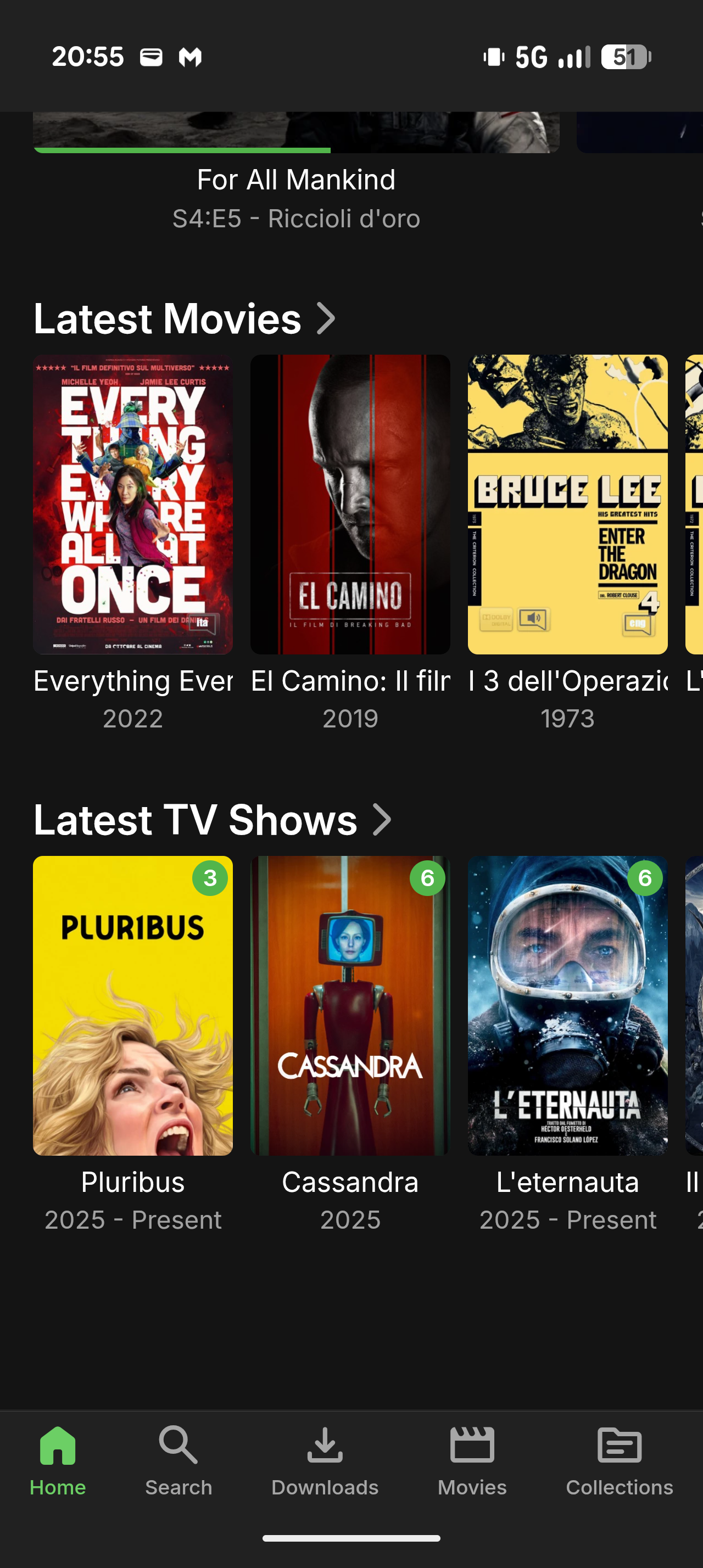703x1568 pixels.
Task: Switch to the Collections tab
Action: (619, 1460)
